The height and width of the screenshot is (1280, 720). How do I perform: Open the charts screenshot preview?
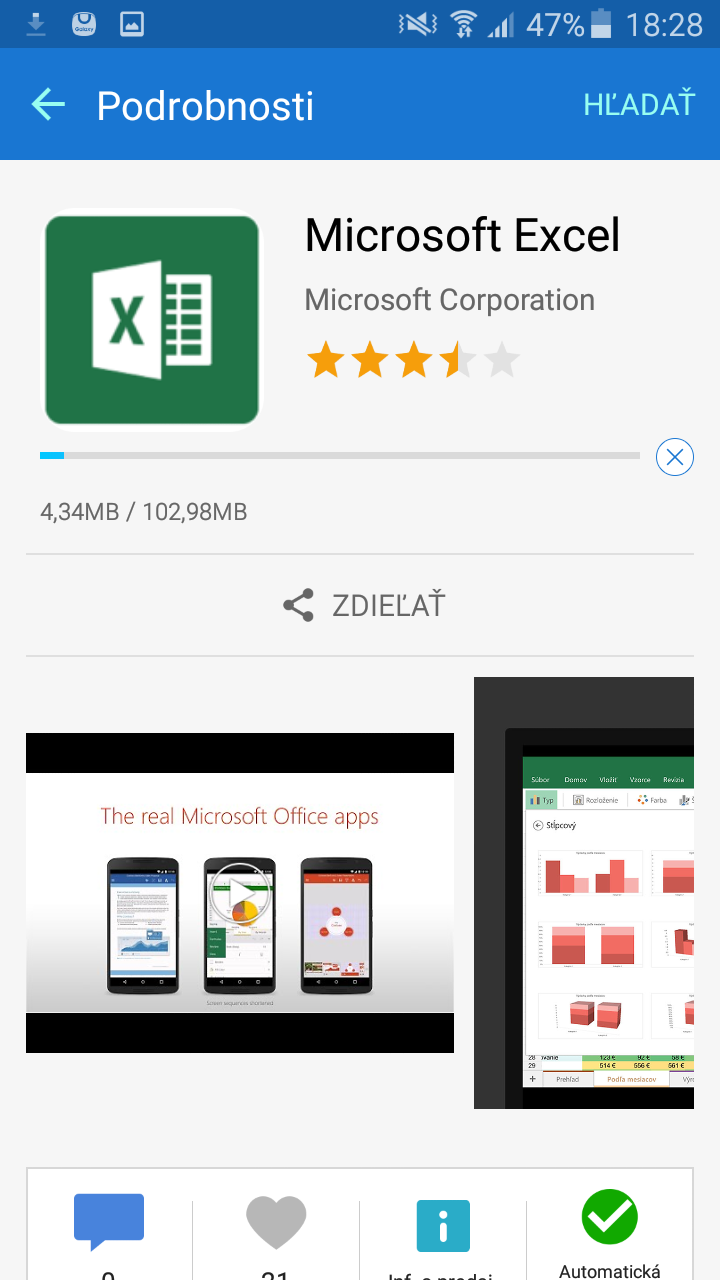584,893
